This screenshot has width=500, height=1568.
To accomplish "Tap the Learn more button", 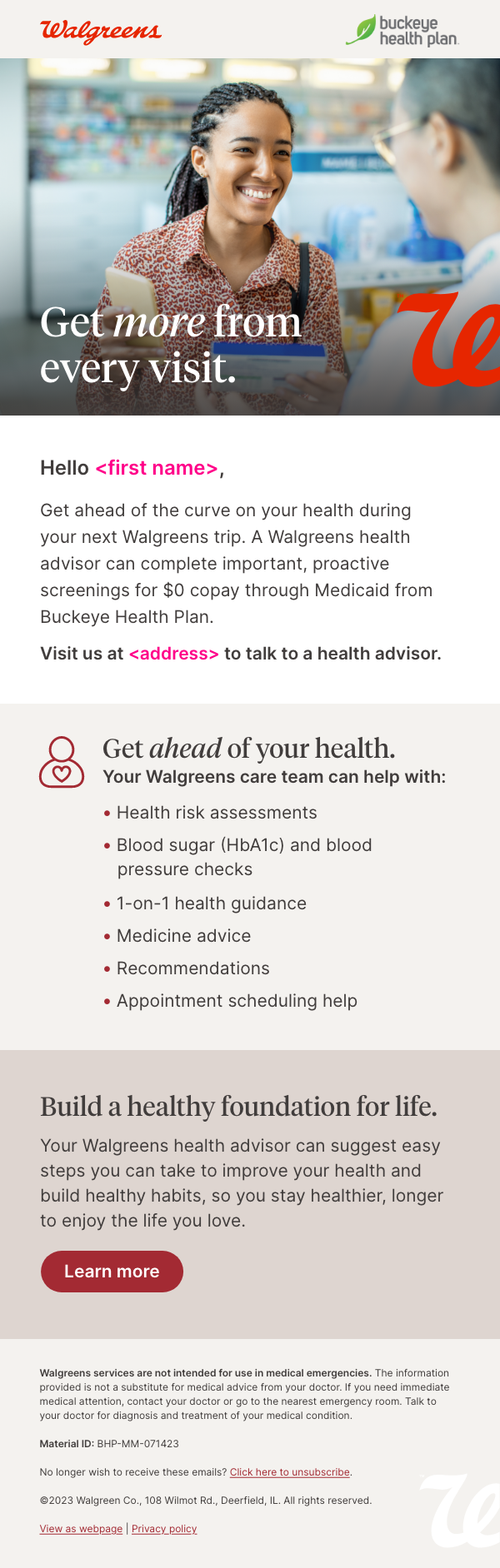I will (112, 1272).
